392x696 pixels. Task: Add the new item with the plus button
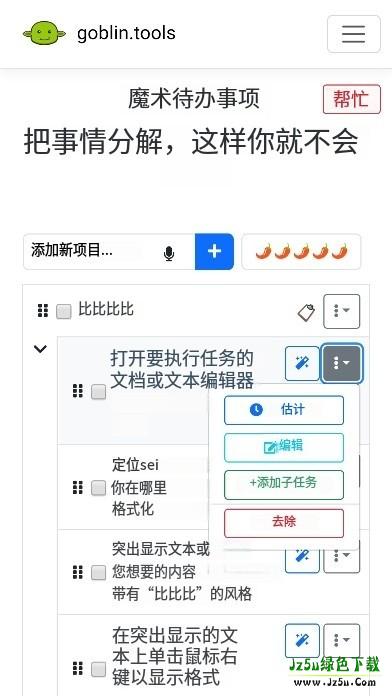coord(214,252)
